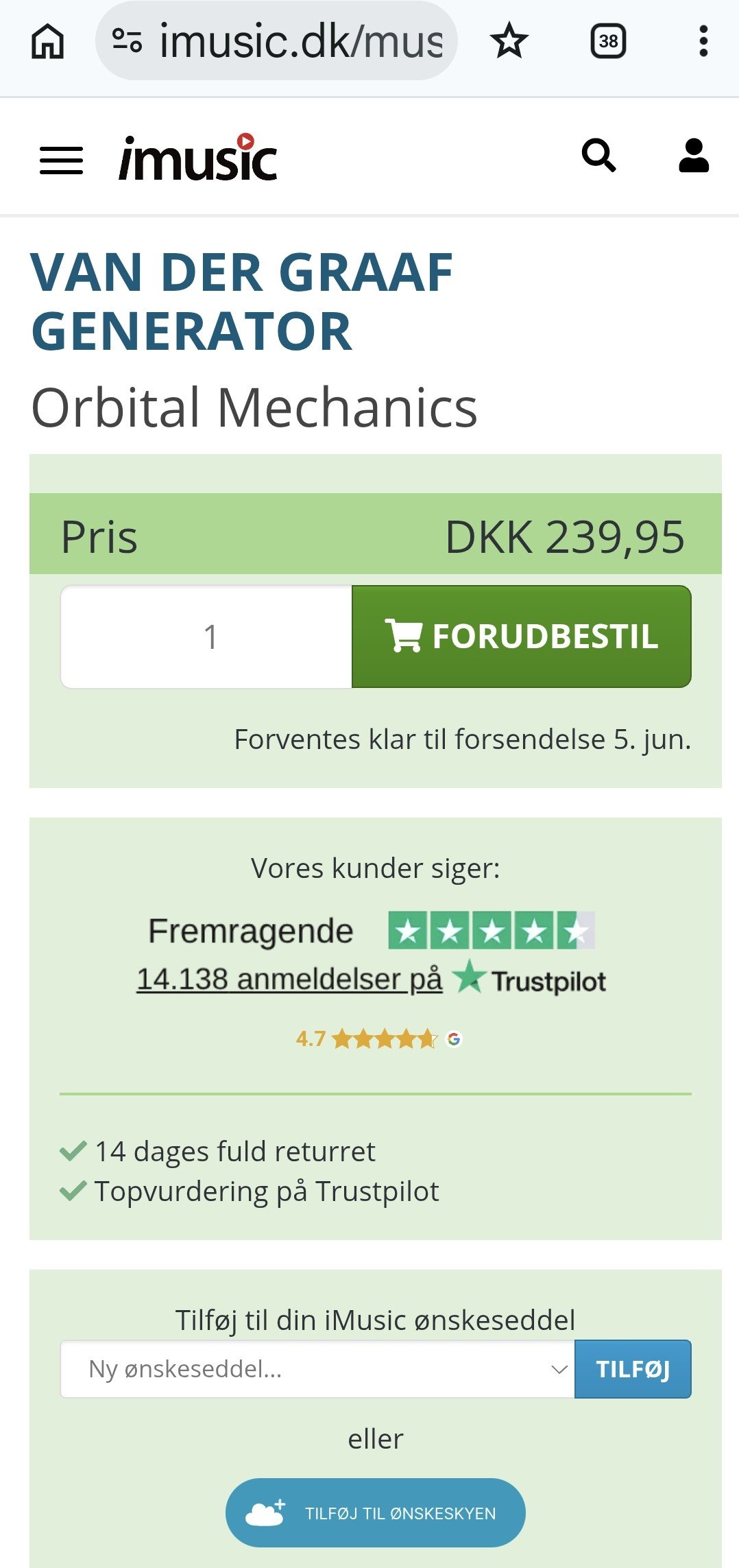This screenshot has height=1568, width=739.
Task: Open the browser overflow menu
Action: tap(703, 41)
